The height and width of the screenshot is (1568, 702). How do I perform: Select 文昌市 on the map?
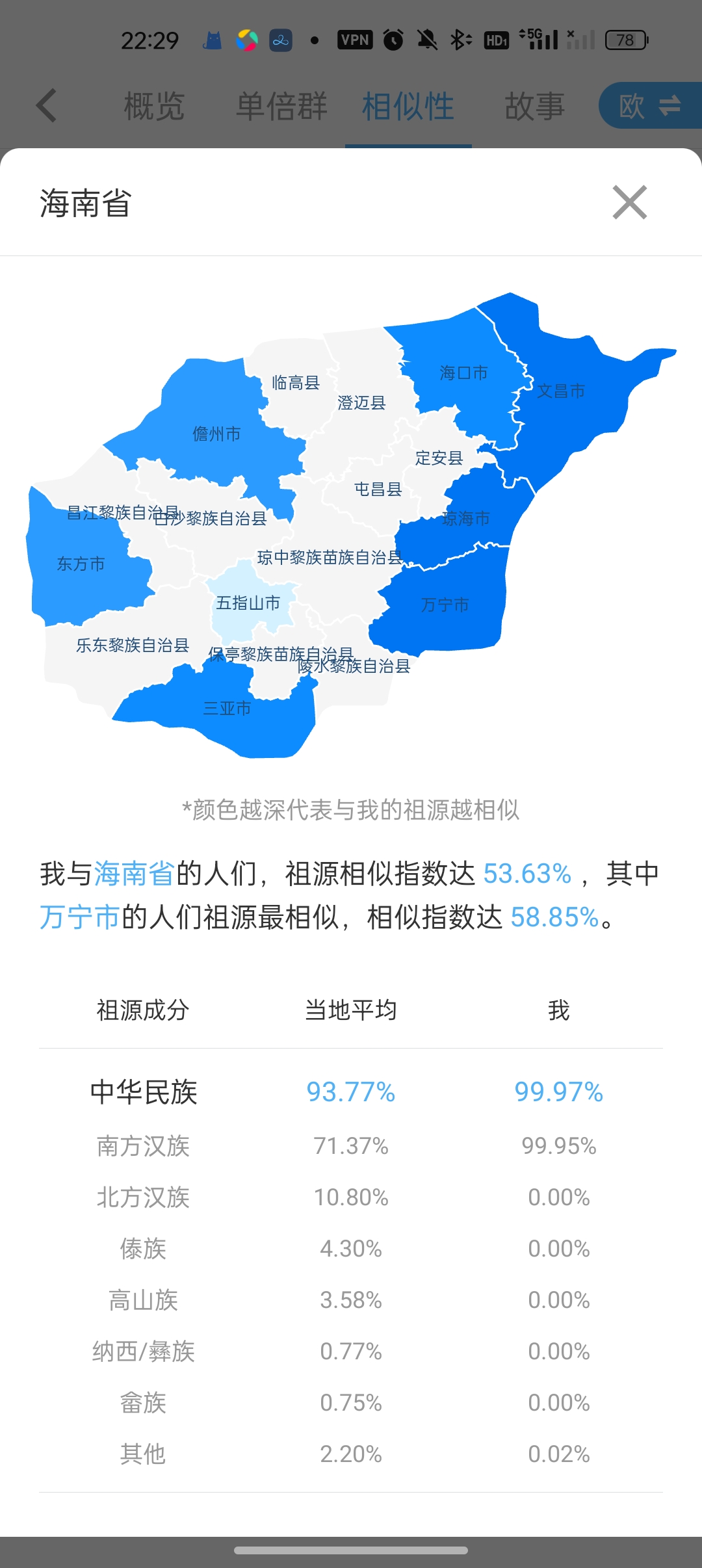[x=561, y=391]
